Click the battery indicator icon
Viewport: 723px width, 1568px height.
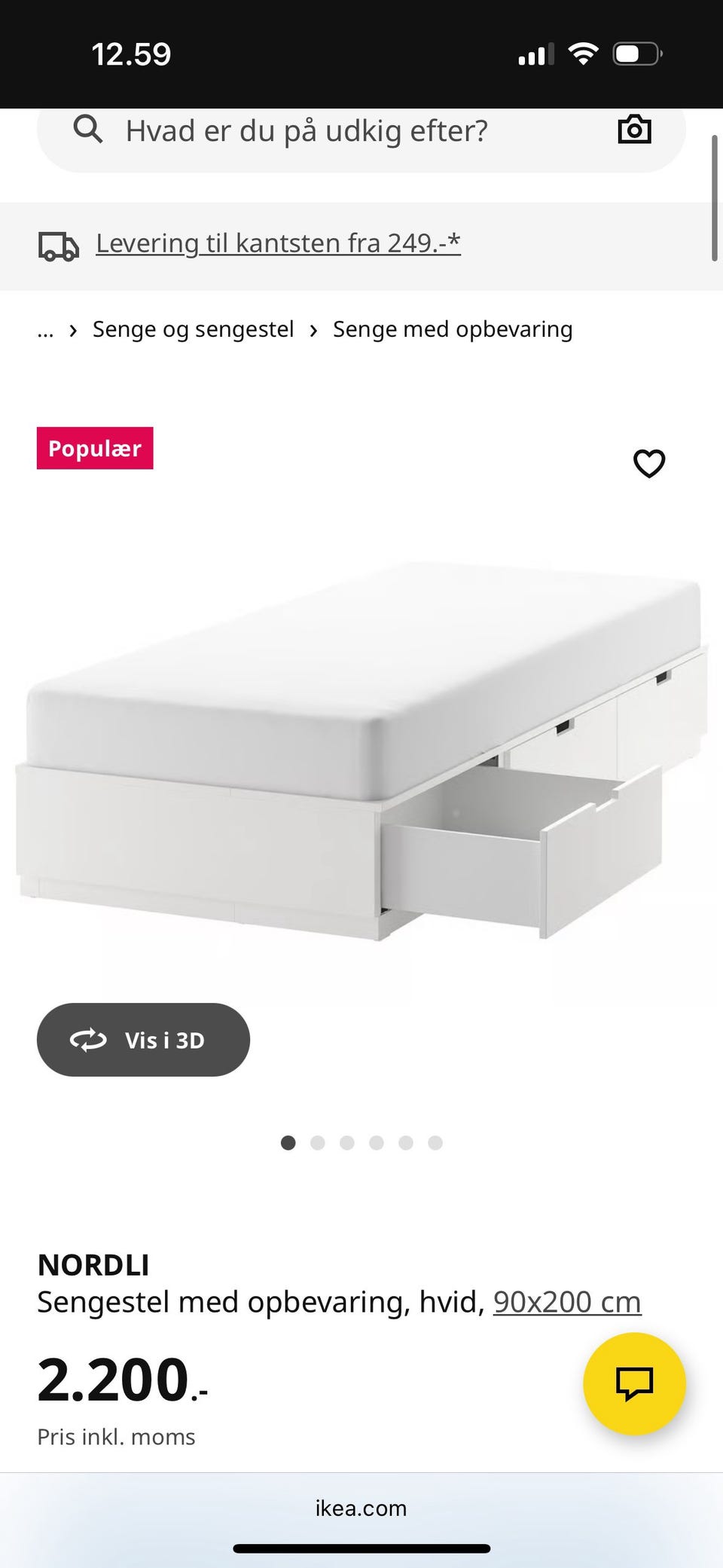[636, 52]
